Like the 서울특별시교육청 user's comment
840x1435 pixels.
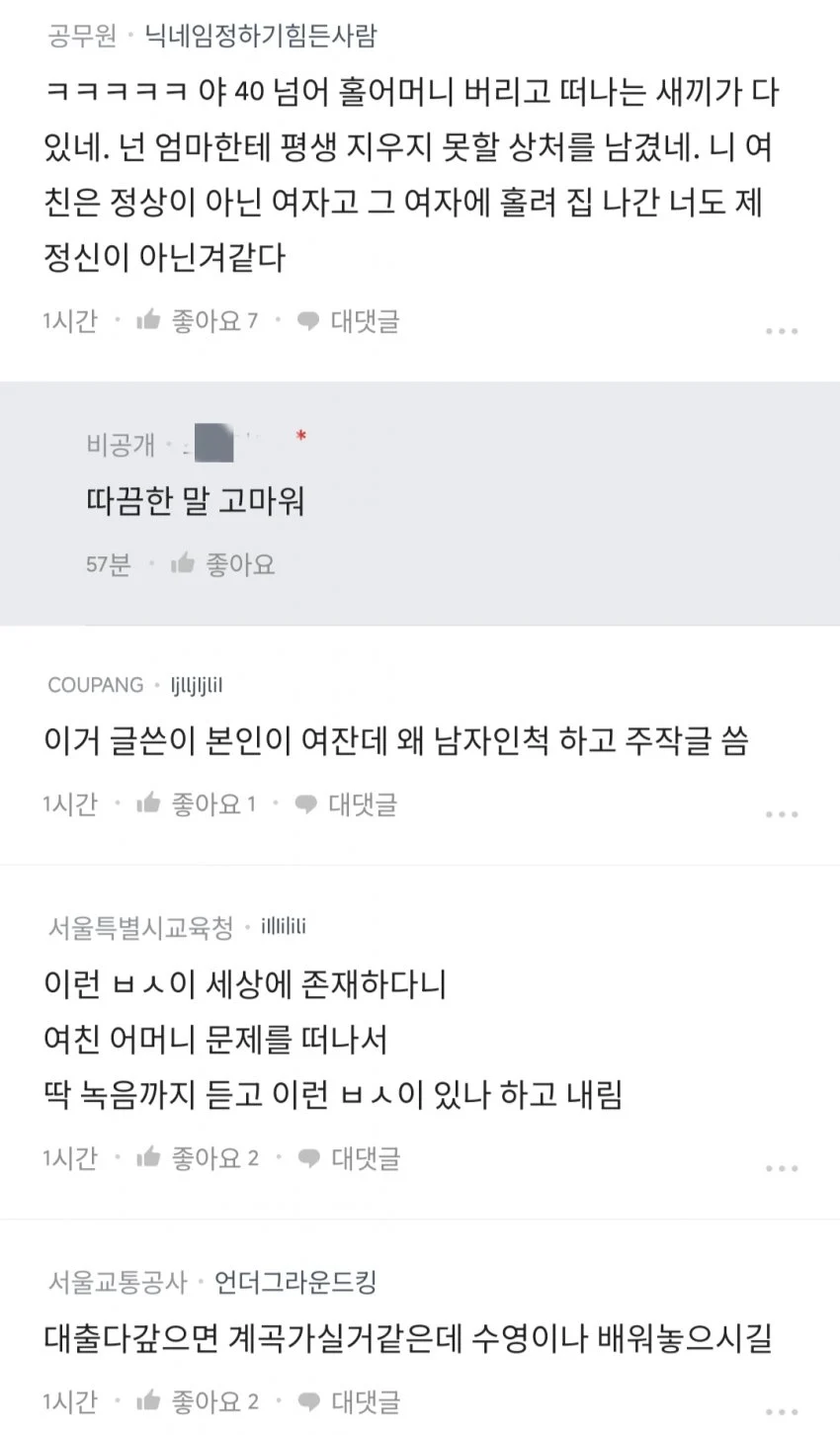pos(196,1157)
